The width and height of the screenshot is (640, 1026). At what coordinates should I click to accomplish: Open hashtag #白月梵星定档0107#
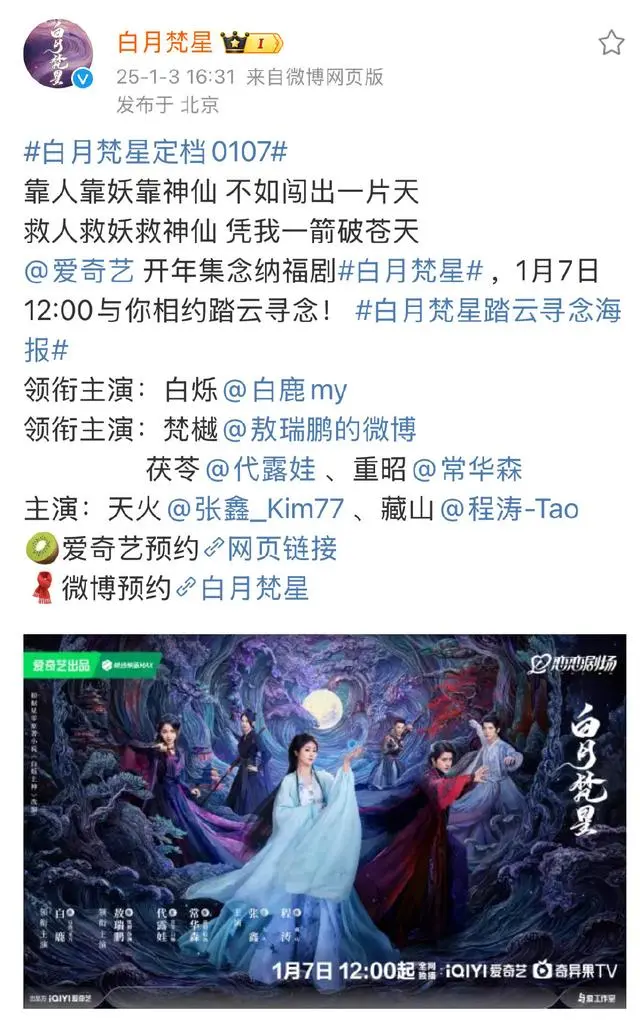[x=155, y=152]
